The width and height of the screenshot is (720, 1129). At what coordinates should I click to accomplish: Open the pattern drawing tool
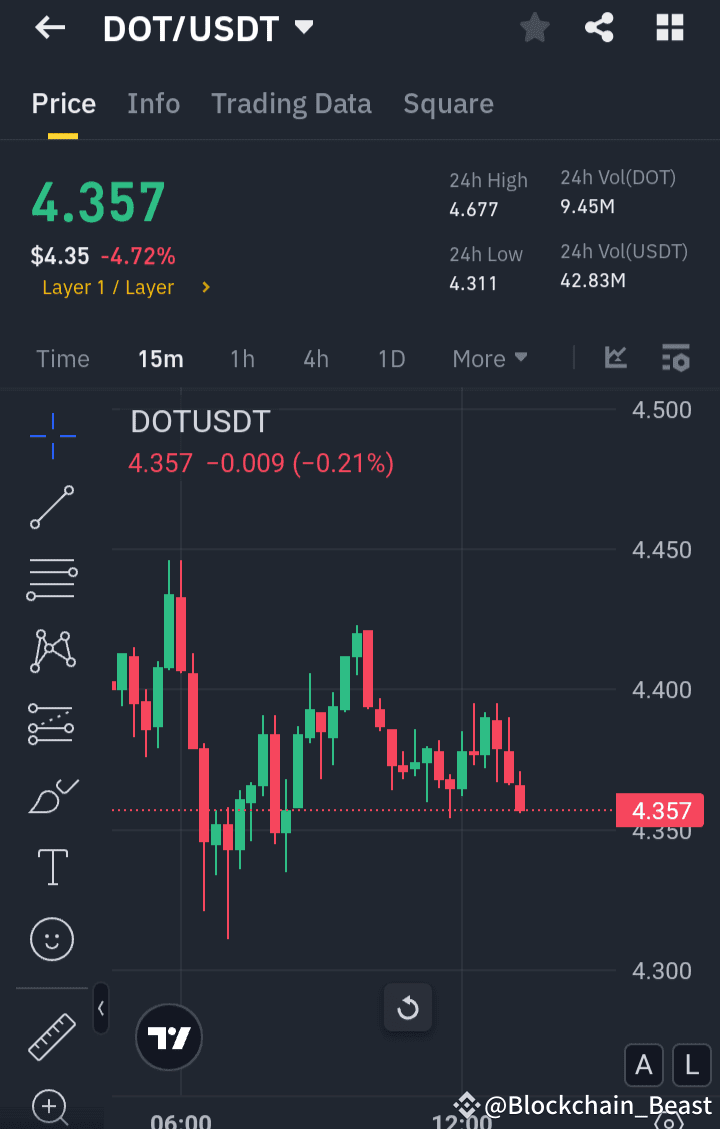point(51,651)
